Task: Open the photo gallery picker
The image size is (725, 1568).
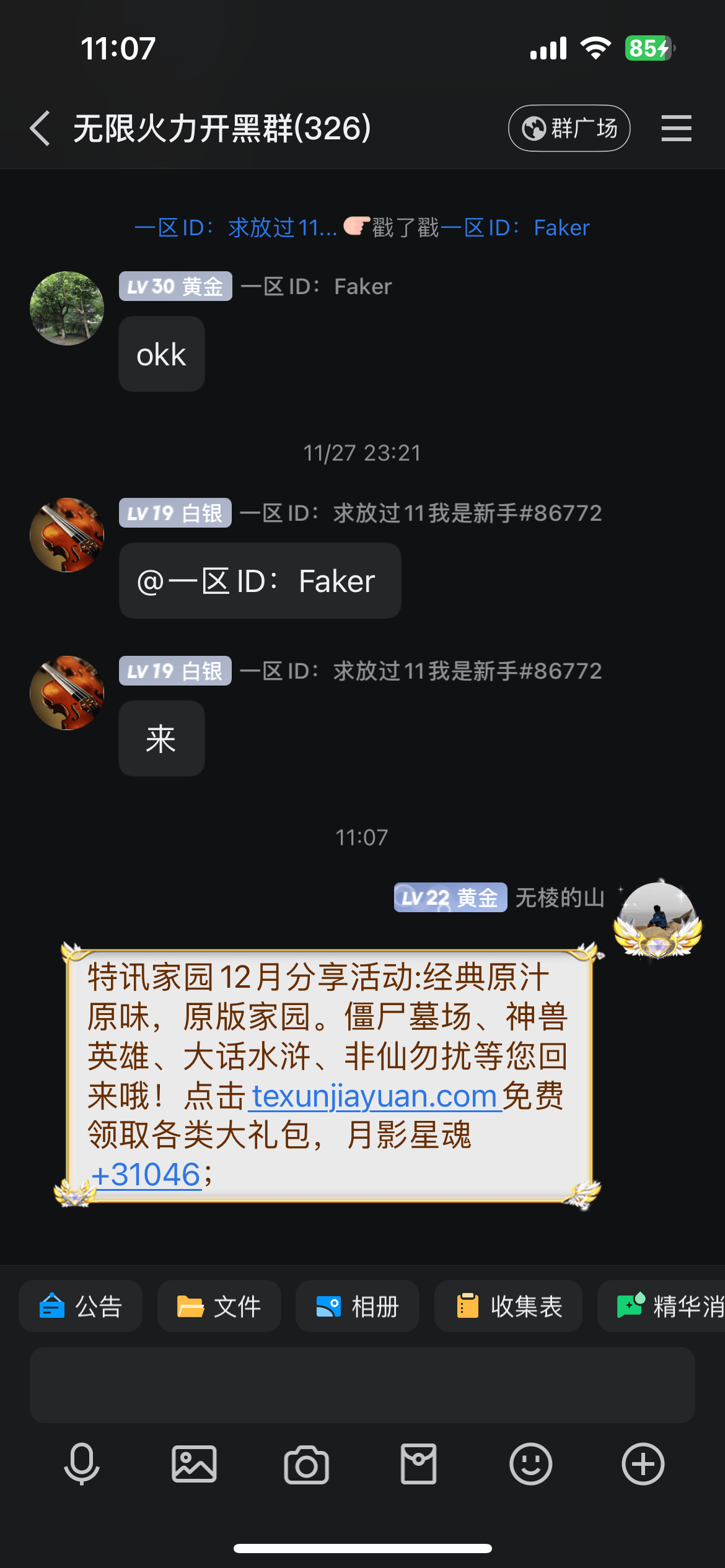Action: tap(194, 1464)
